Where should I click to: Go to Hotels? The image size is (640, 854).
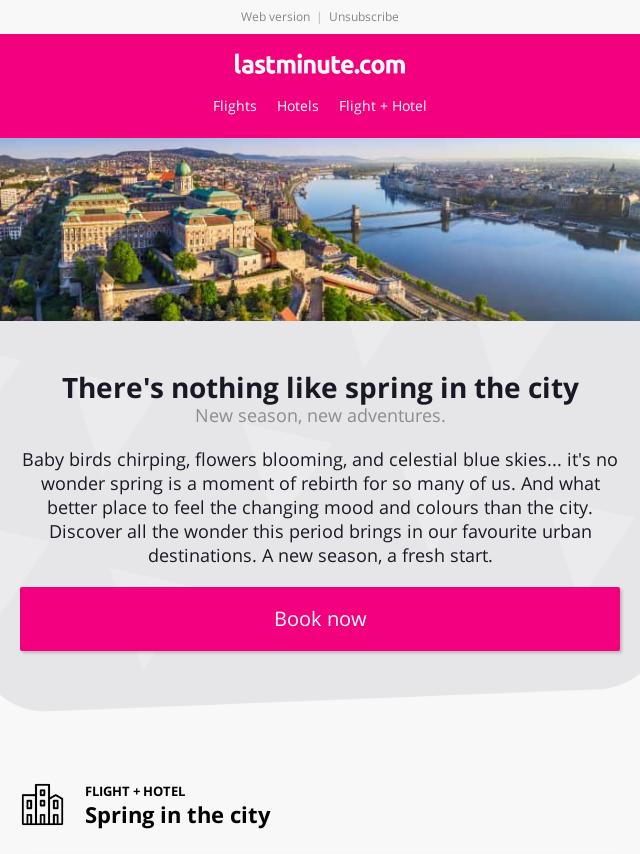297,106
